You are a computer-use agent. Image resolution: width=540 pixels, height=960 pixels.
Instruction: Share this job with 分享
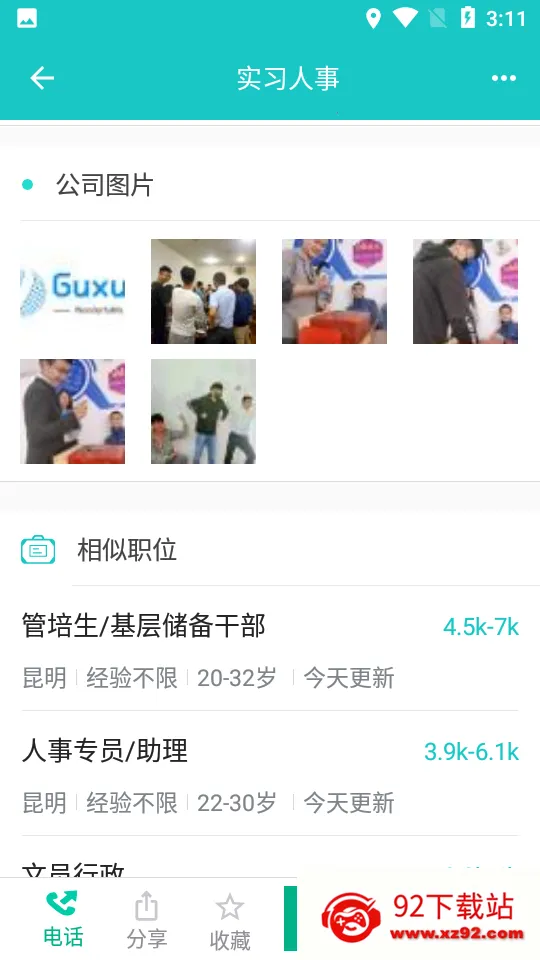click(x=146, y=920)
